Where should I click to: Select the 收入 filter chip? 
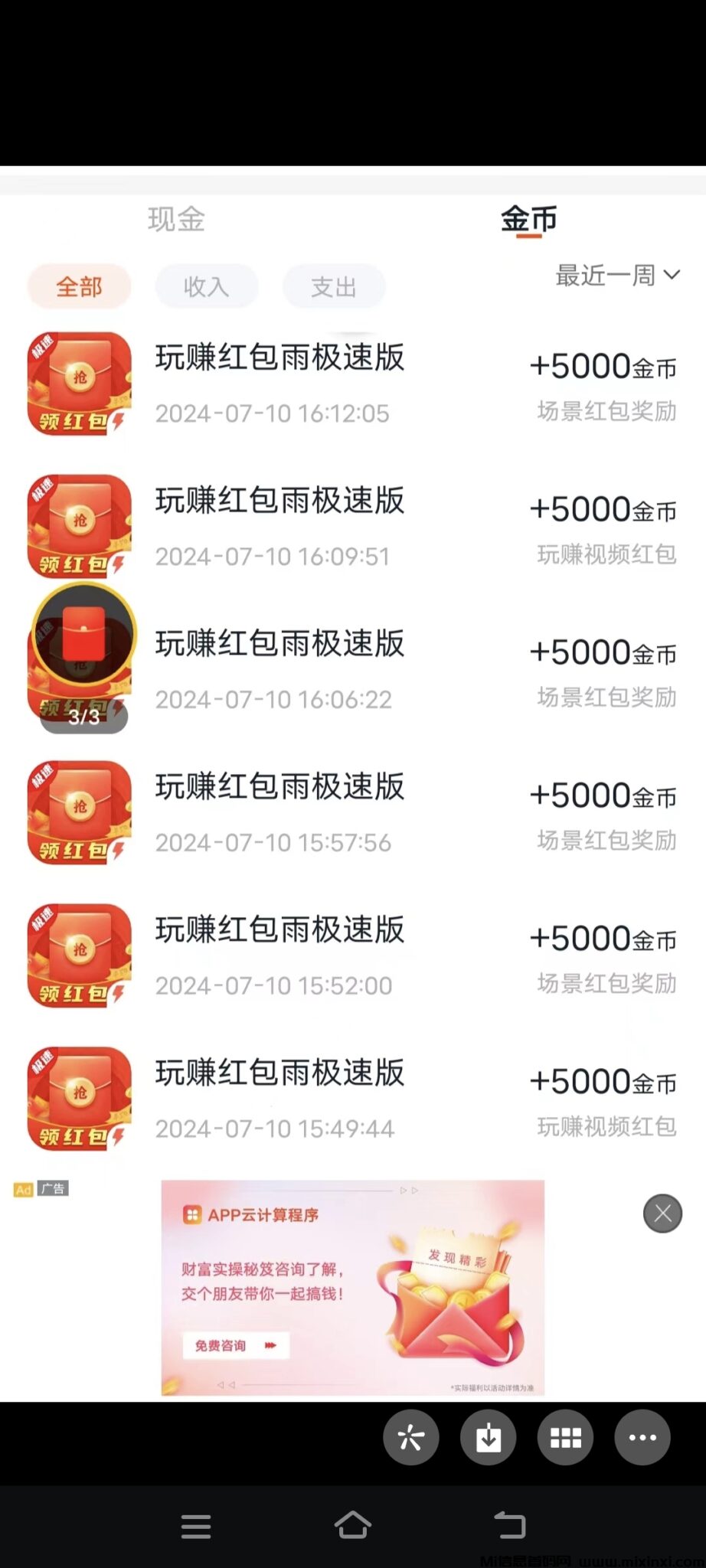(206, 286)
